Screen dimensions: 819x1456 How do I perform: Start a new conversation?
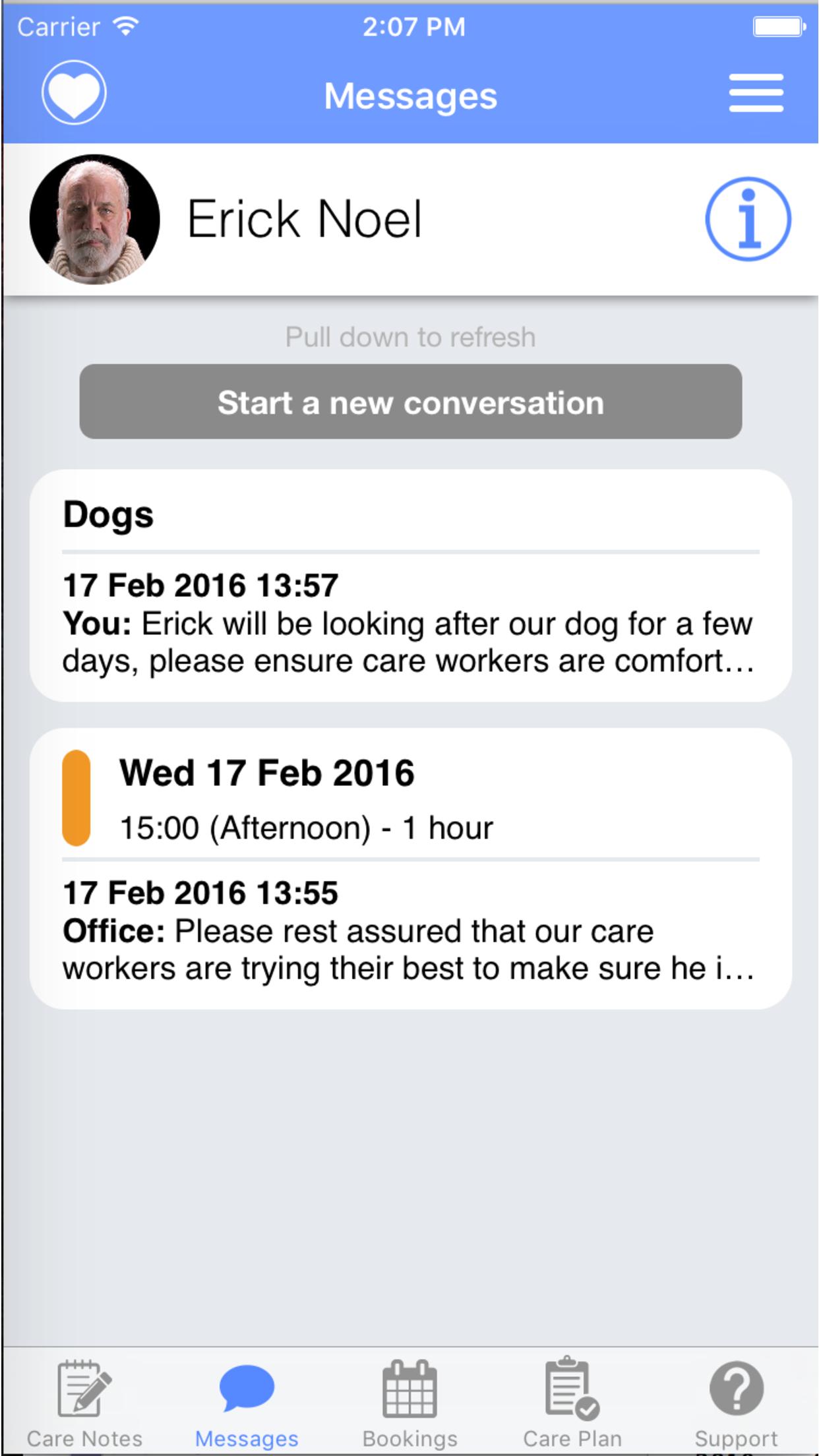click(x=410, y=402)
